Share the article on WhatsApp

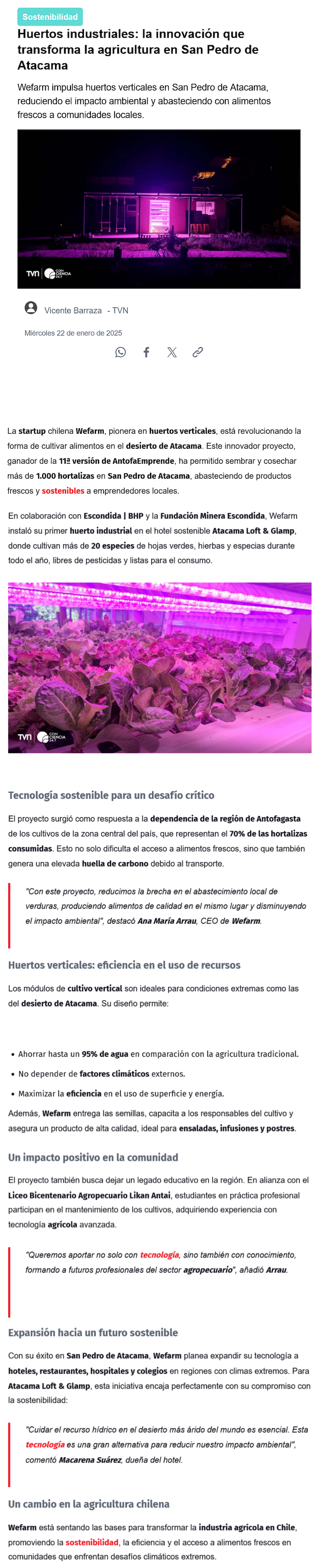(x=120, y=352)
